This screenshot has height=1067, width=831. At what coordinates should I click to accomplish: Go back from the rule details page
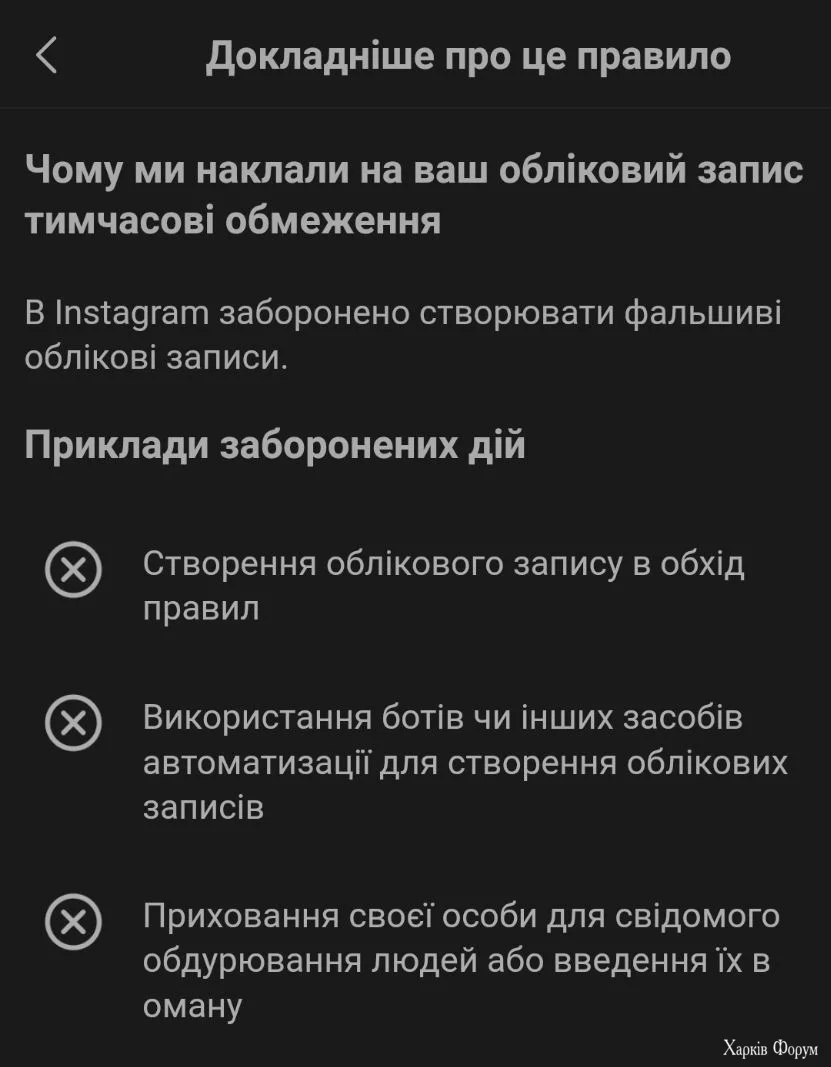coord(47,56)
